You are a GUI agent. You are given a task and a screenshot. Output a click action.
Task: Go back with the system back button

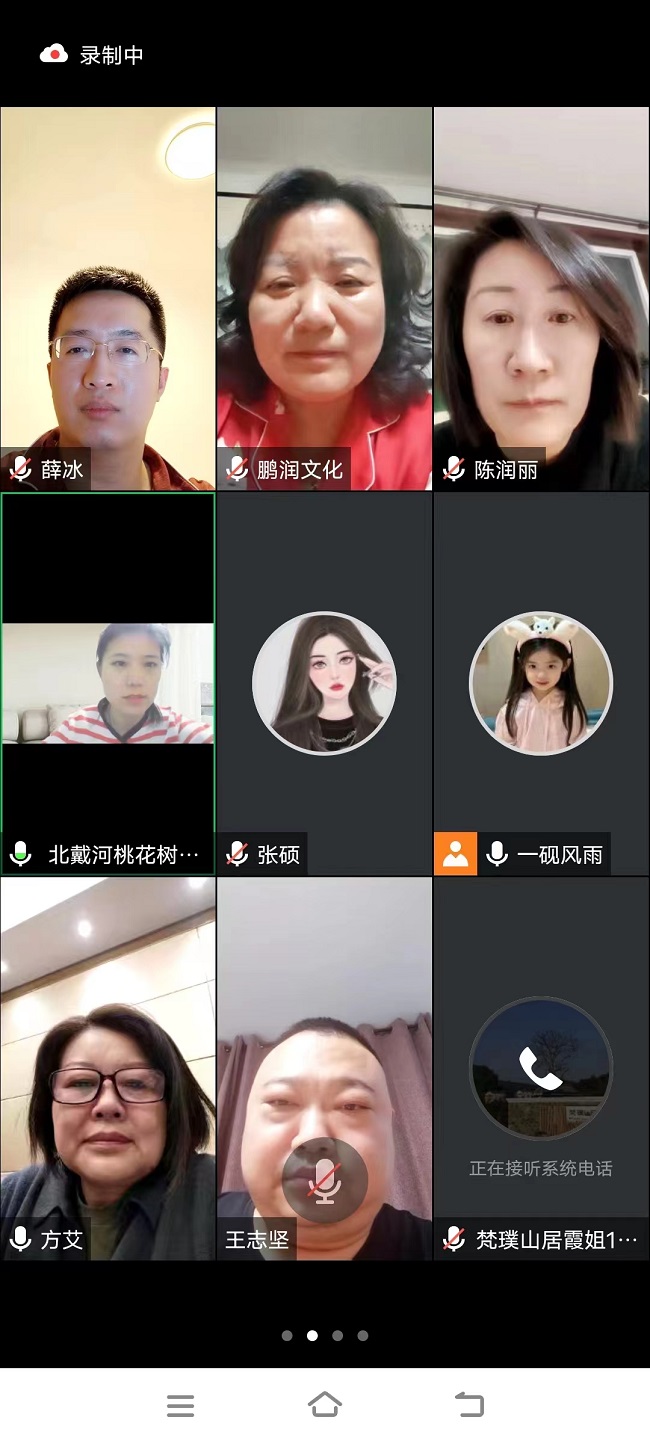[469, 1405]
